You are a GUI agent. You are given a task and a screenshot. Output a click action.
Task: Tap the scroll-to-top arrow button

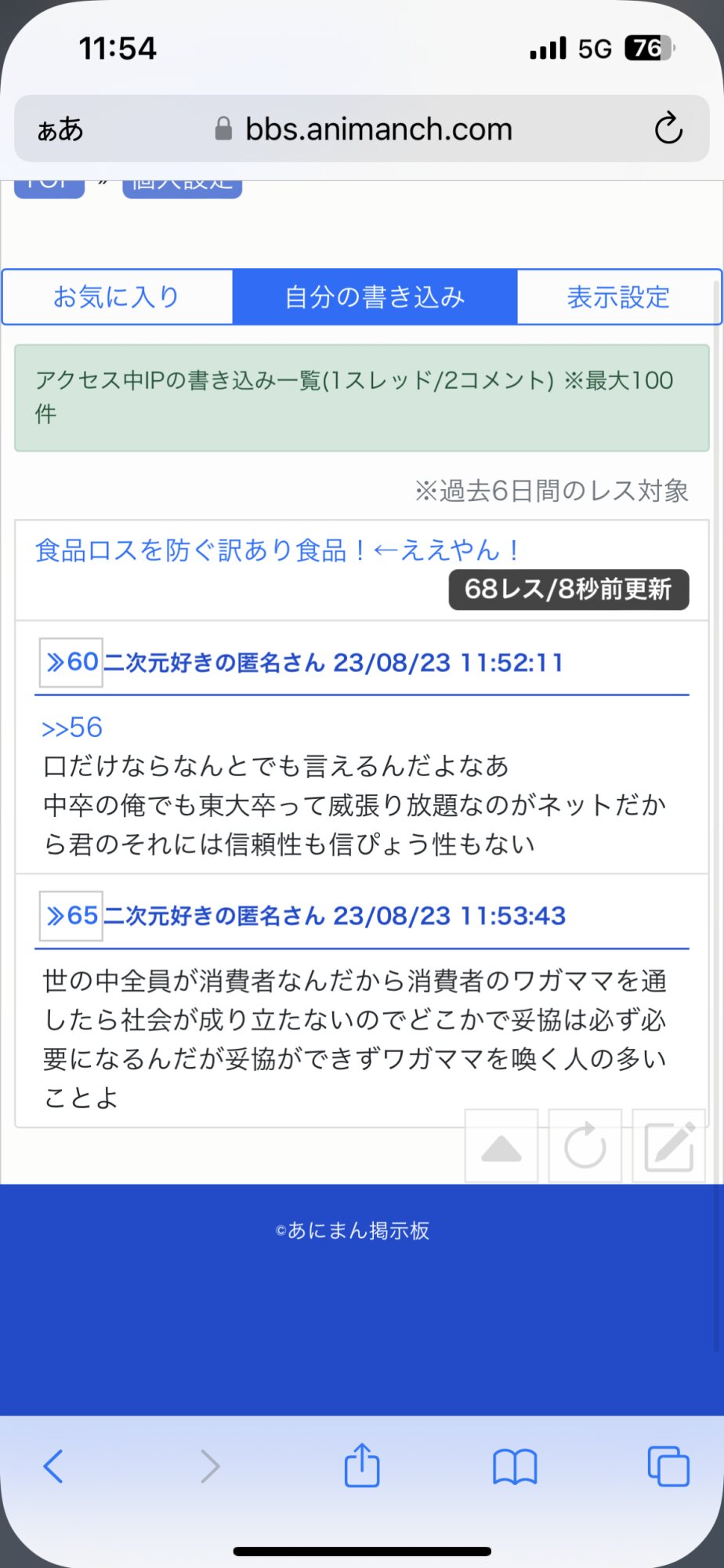coord(501,1146)
